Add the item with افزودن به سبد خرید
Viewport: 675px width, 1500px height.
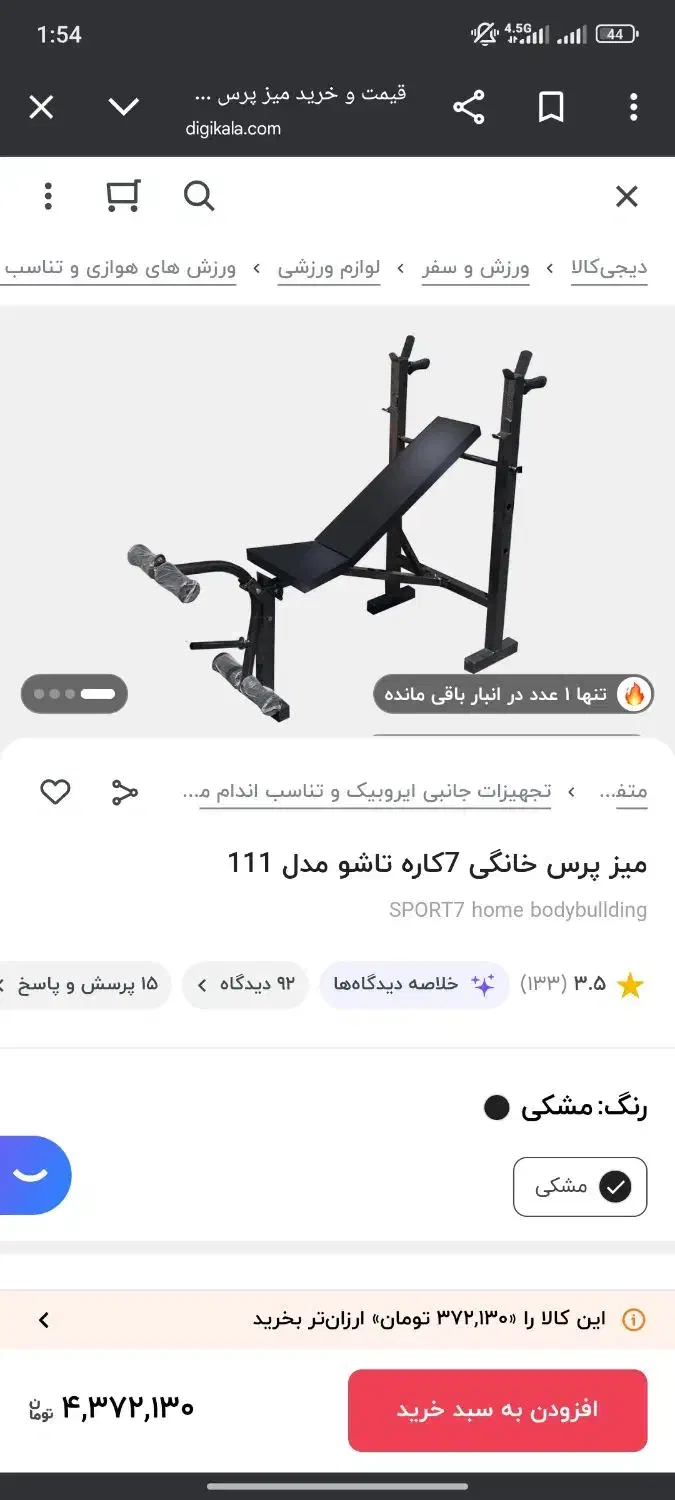point(497,1410)
